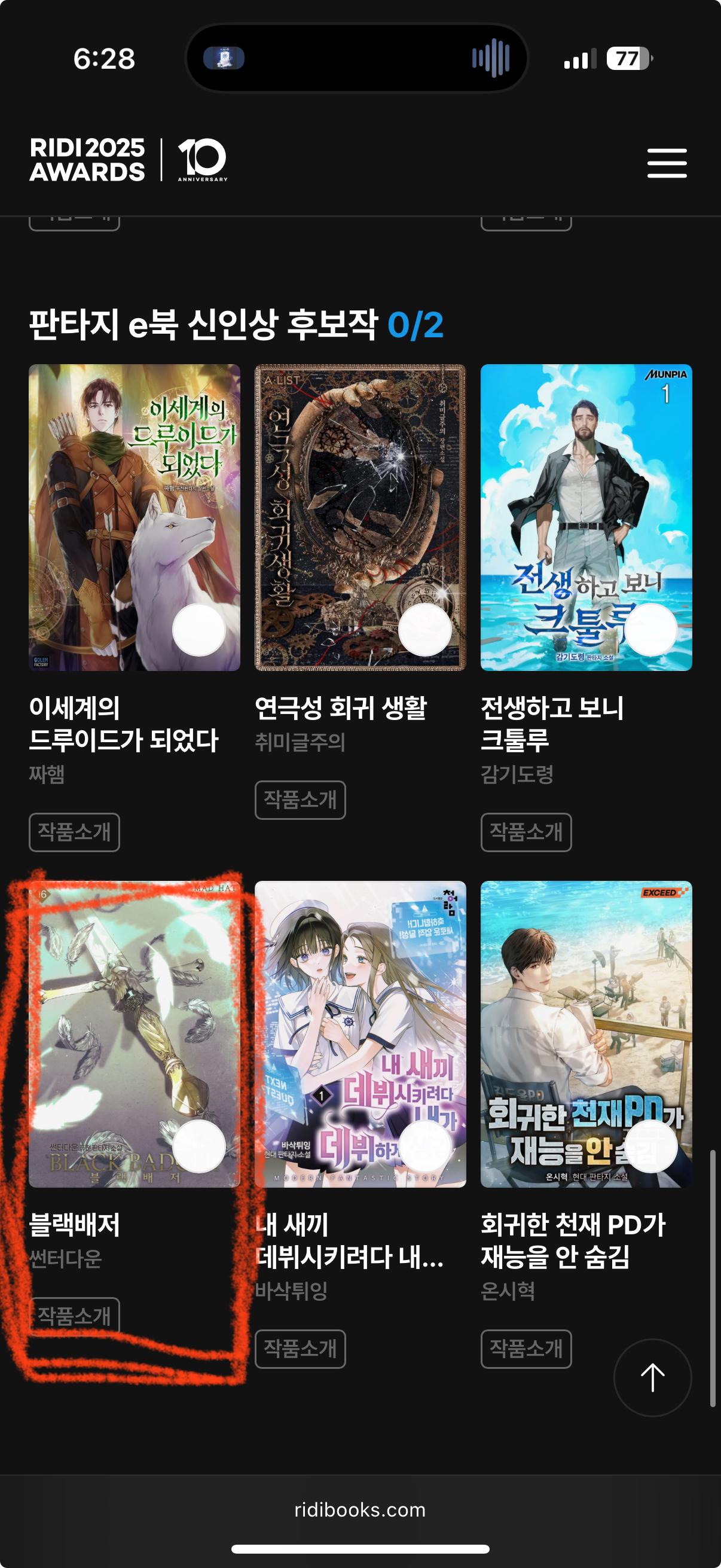Select 회귀한 천재 PD가 vote circle
The height and width of the screenshot is (1568, 721).
tap(651, 1146)
